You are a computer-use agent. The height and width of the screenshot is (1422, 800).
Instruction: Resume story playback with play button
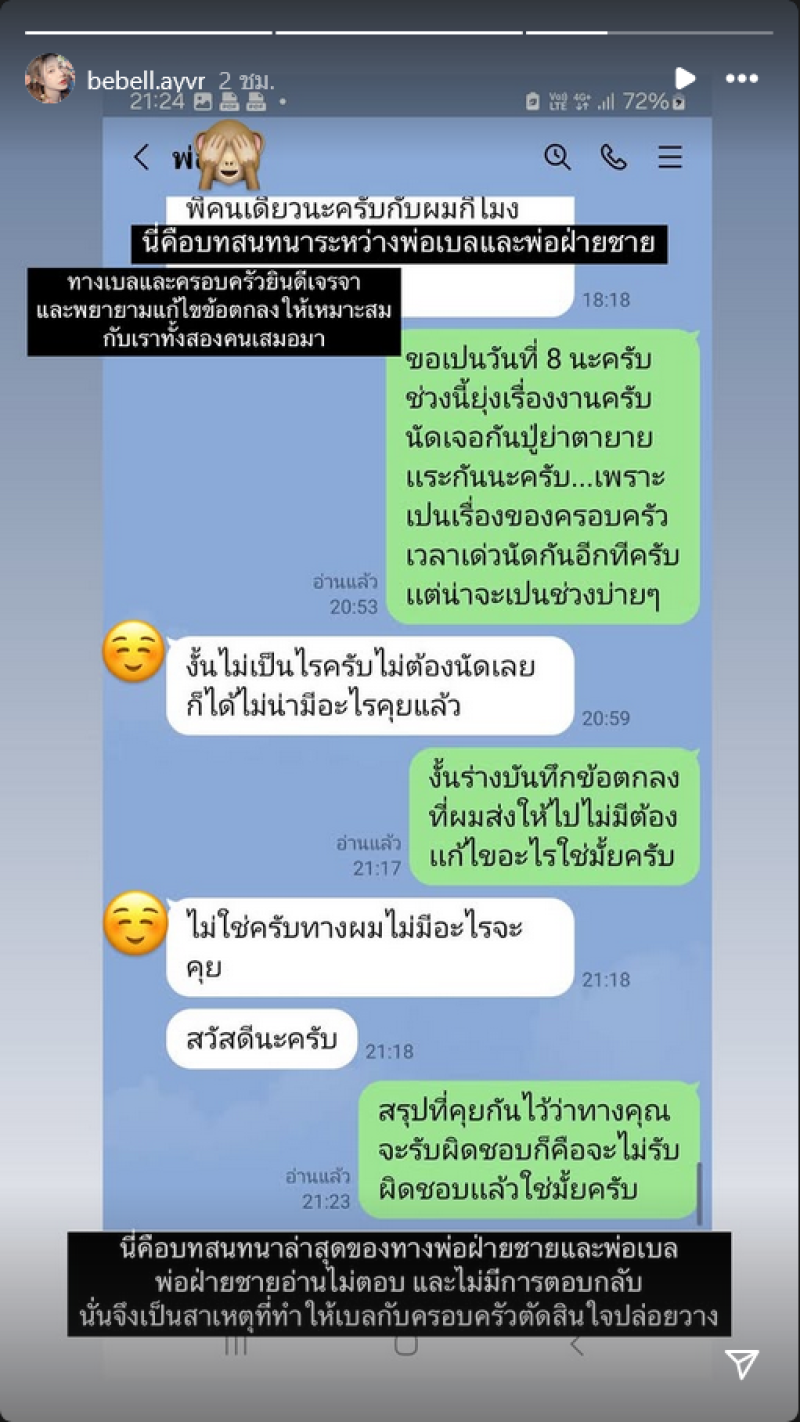[685, 78]
